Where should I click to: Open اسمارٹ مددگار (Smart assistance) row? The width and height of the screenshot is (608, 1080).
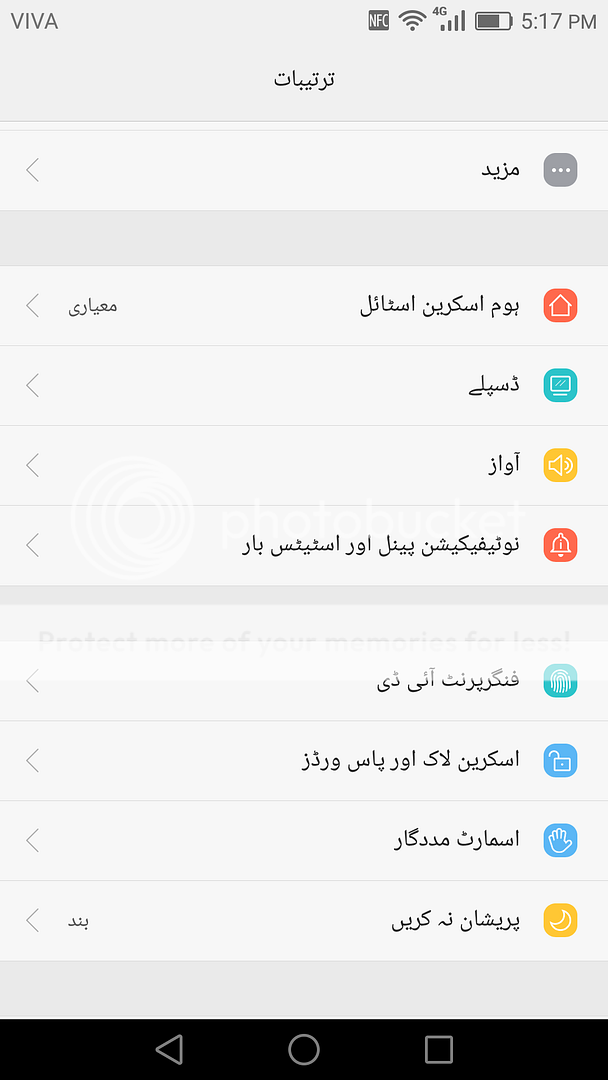point(304,841)
